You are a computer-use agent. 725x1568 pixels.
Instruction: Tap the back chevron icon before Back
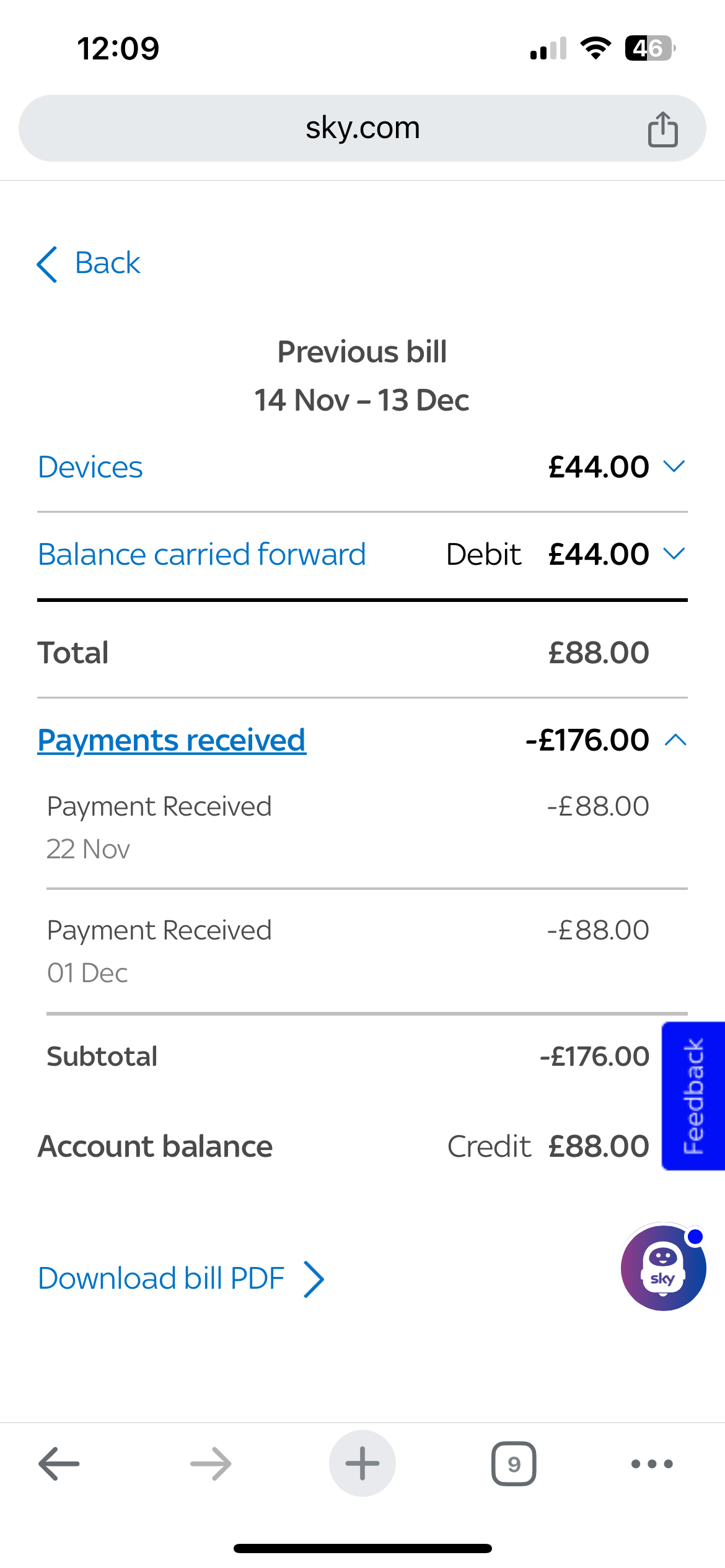pyautogui.click(x=46, y=263)
